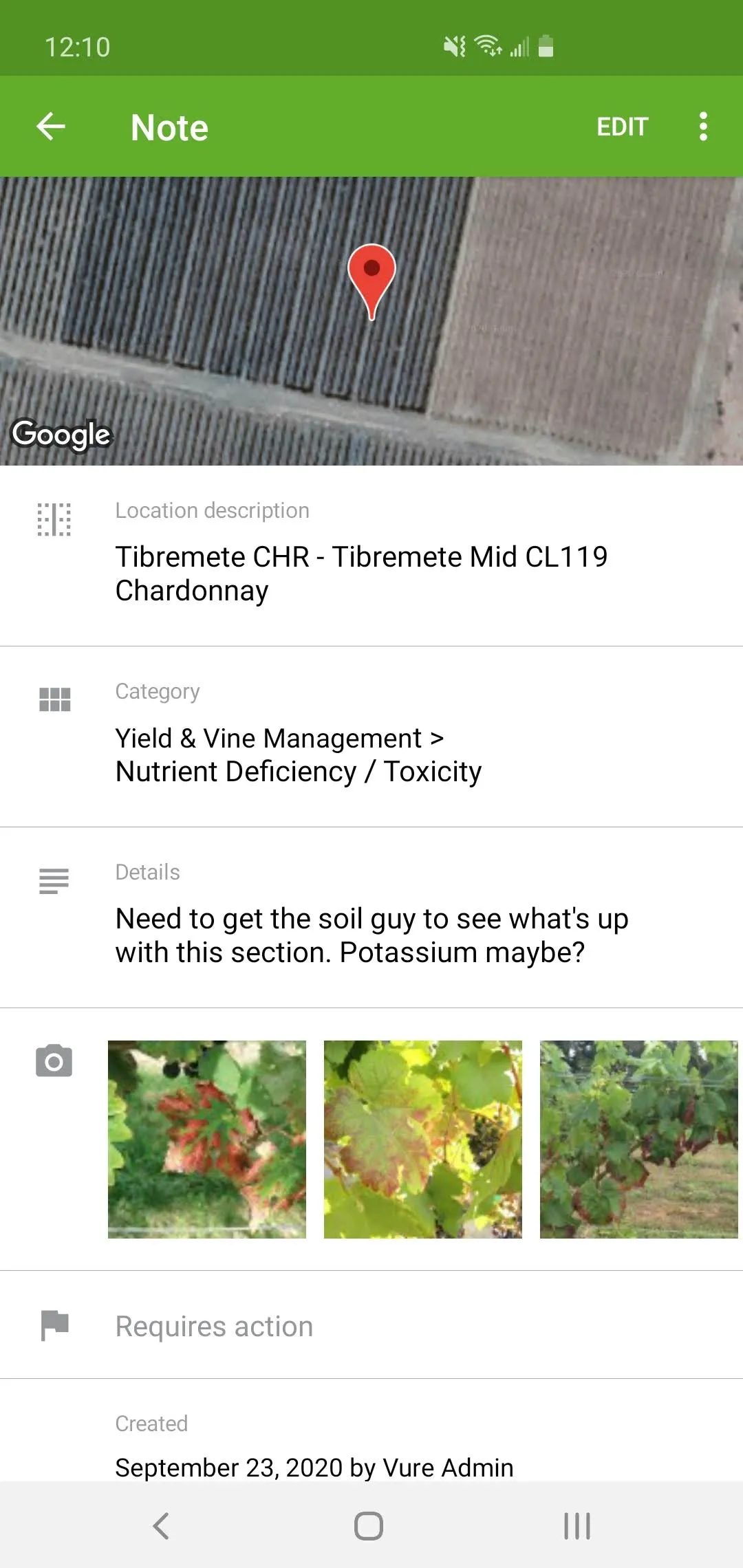Open the Recent apps overview
This screenshot has width=743, height=1568.
[x=576, y=1525]
